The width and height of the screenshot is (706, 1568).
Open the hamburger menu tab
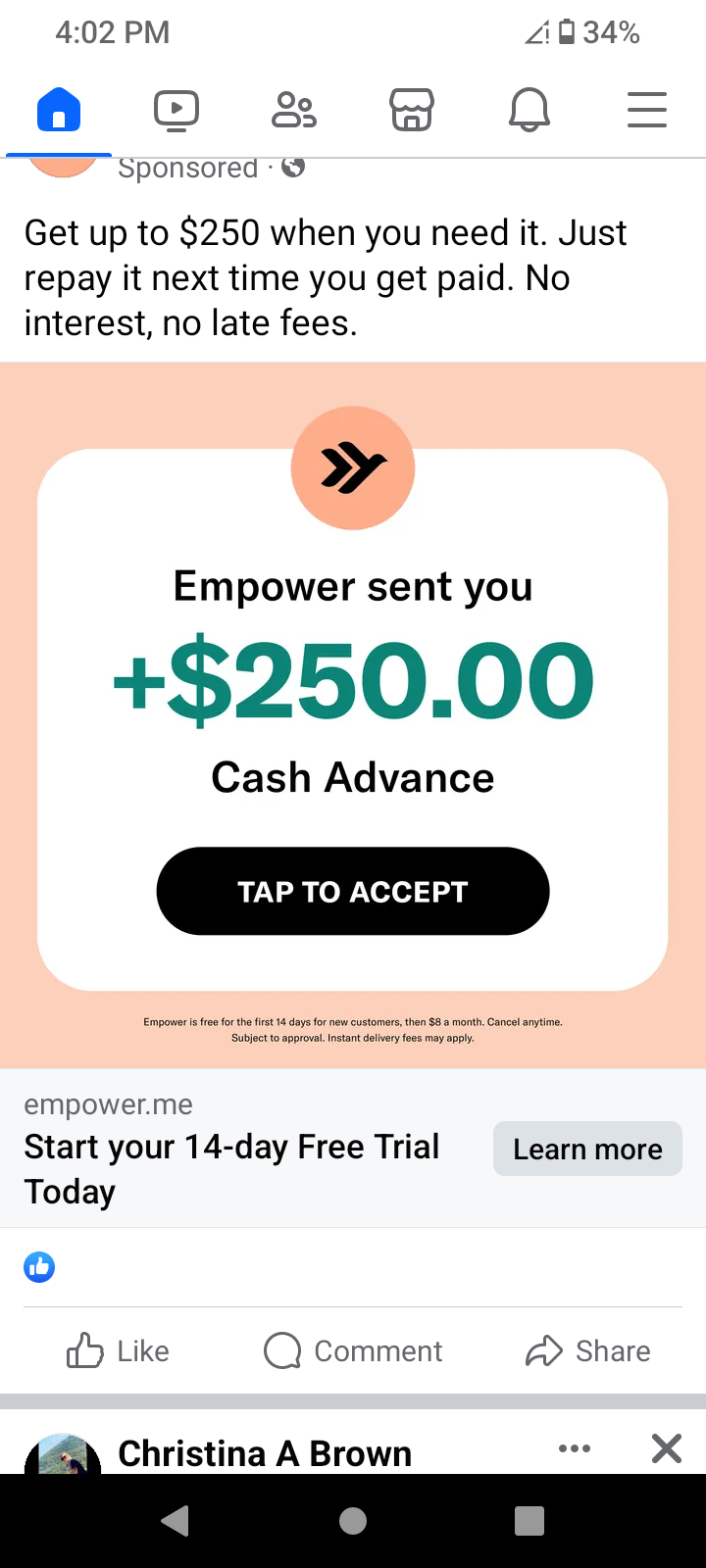tap(647, 110)
